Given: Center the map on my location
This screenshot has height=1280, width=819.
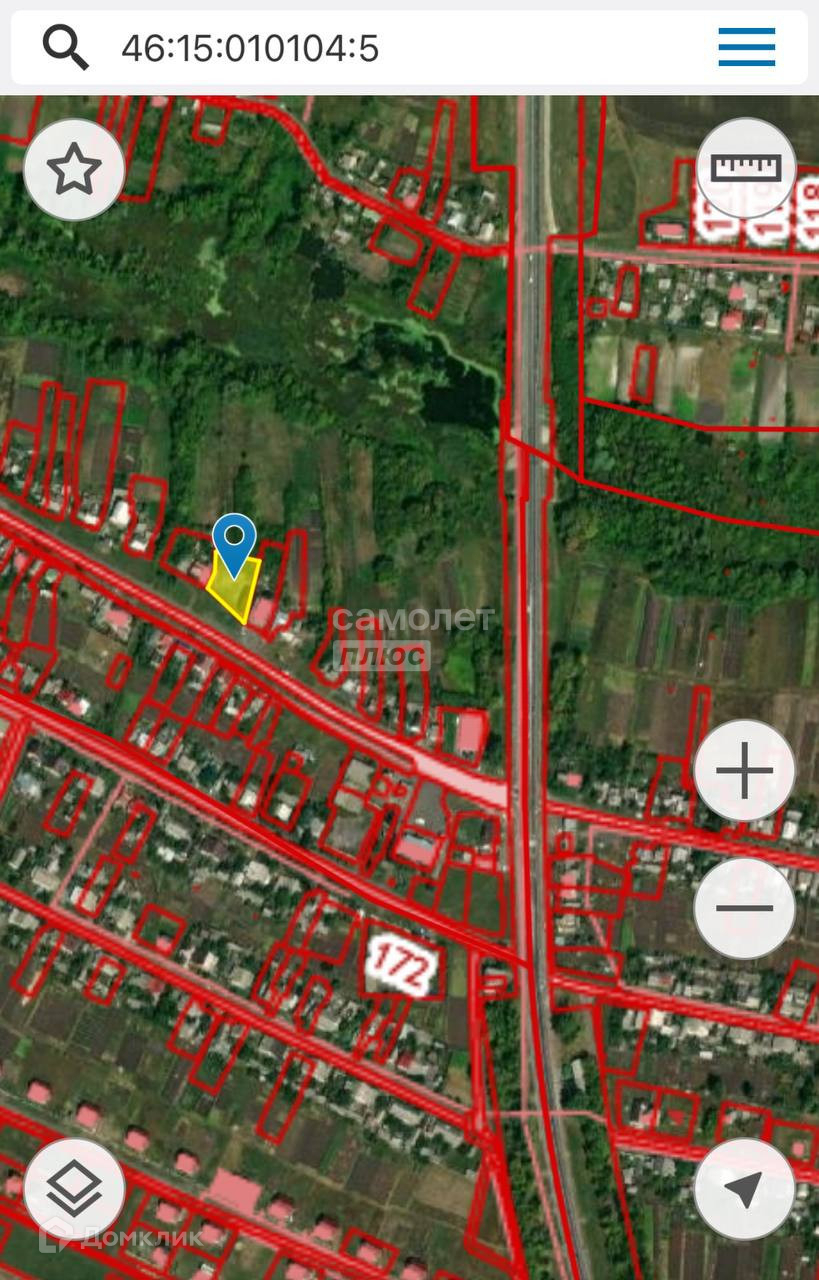Looking at the screenshot, I should click(x=745, y=1189).
